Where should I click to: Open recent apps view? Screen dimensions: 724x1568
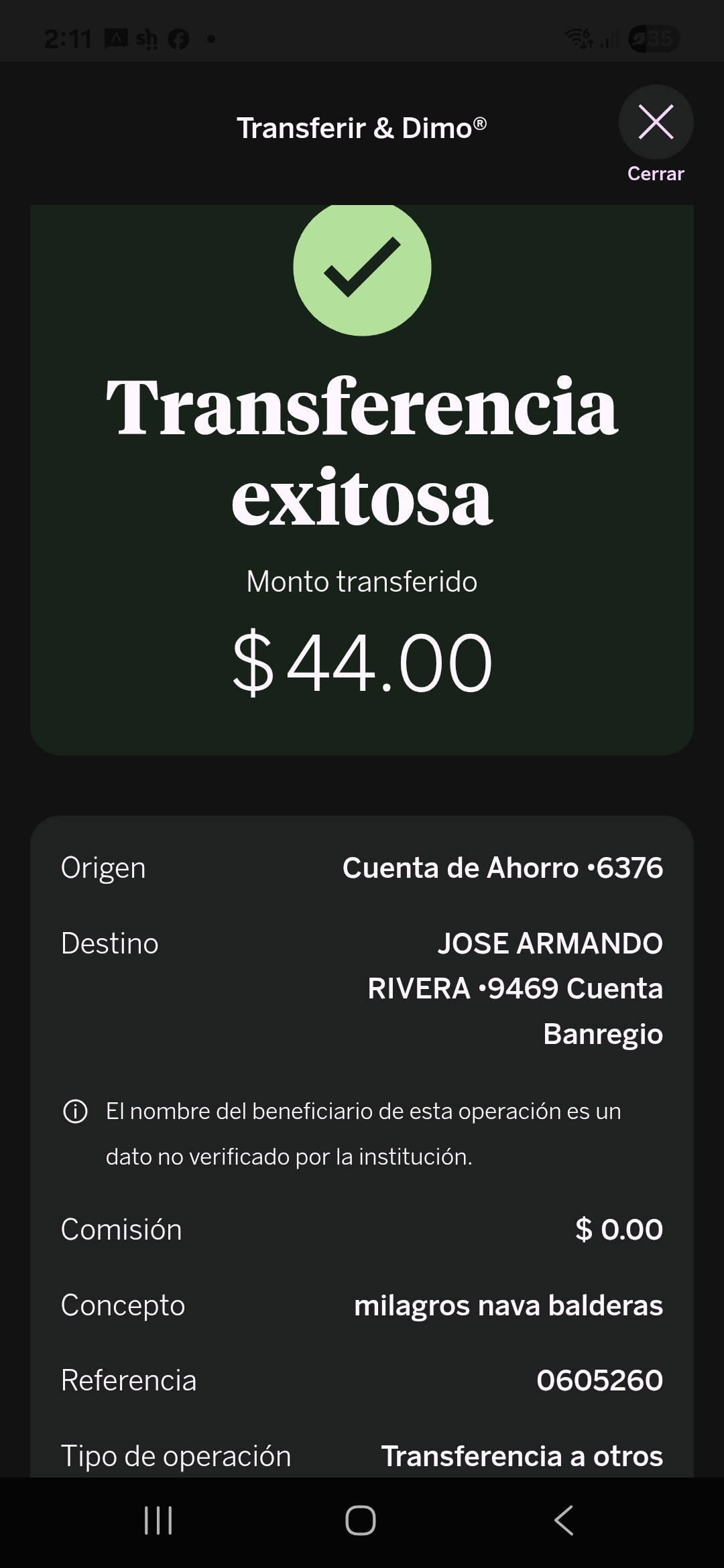pyautogui.click(x=159, y=1520)
